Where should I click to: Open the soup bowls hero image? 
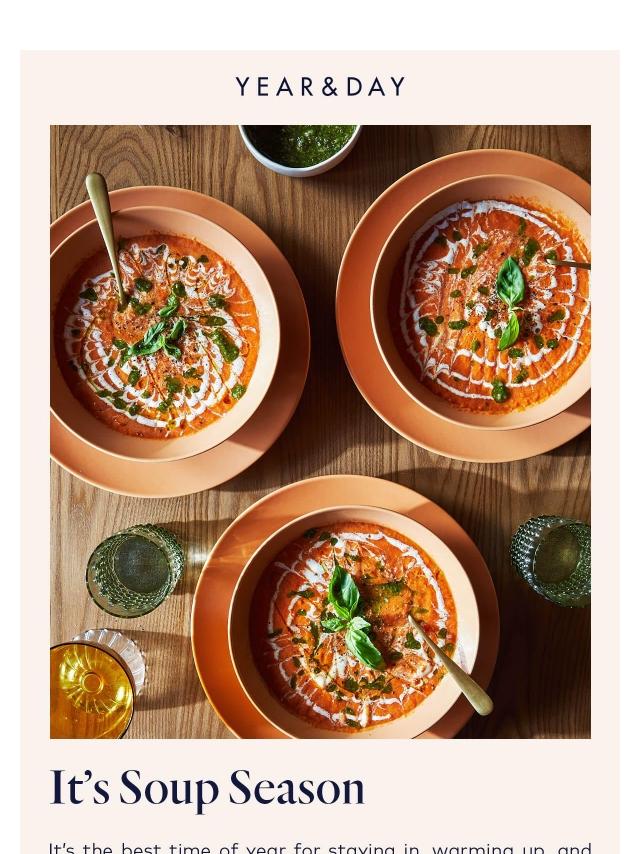point(320,431)
